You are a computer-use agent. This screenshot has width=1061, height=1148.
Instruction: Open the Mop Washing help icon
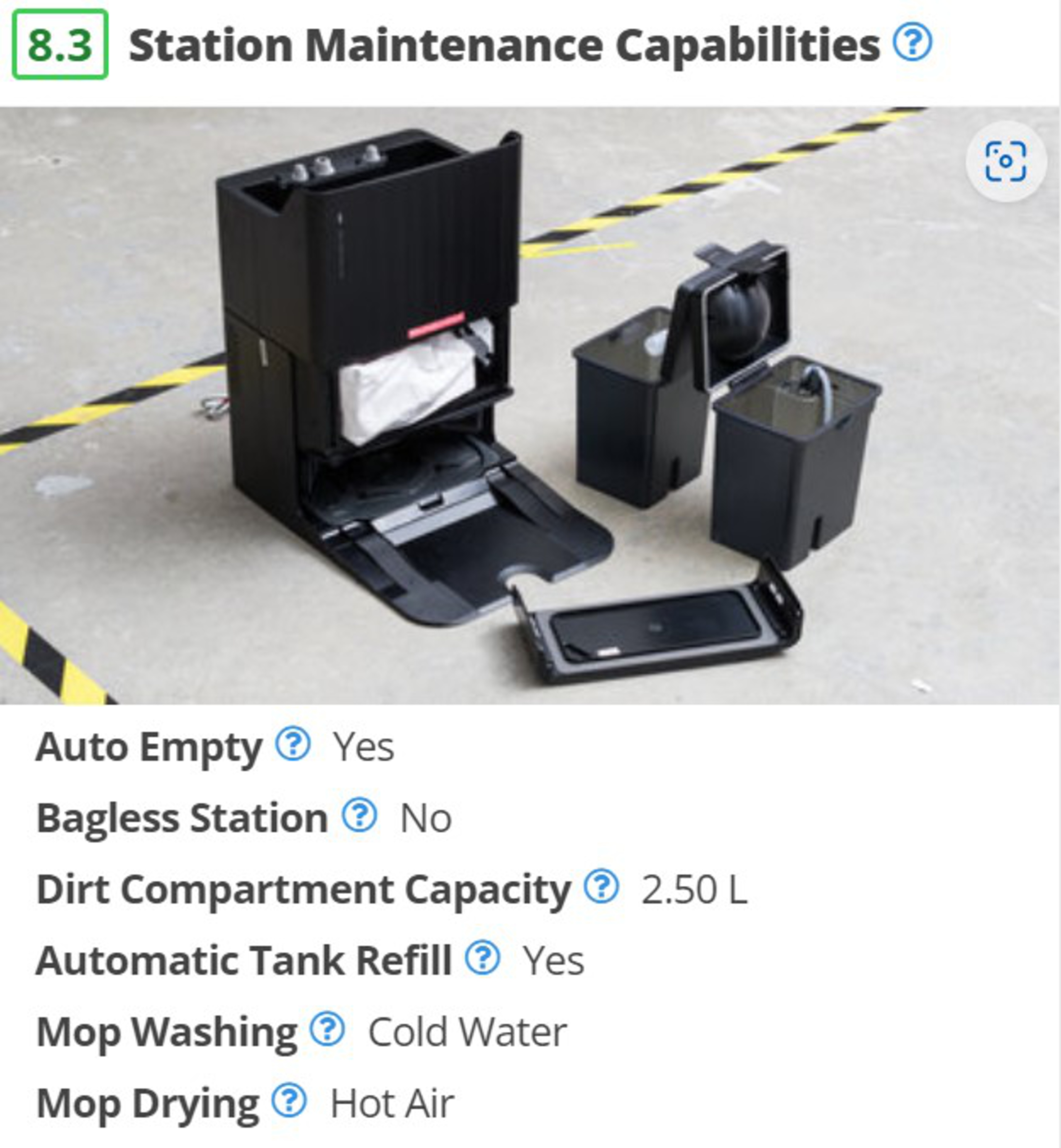pyautogui.click(x=327, y=1029)
